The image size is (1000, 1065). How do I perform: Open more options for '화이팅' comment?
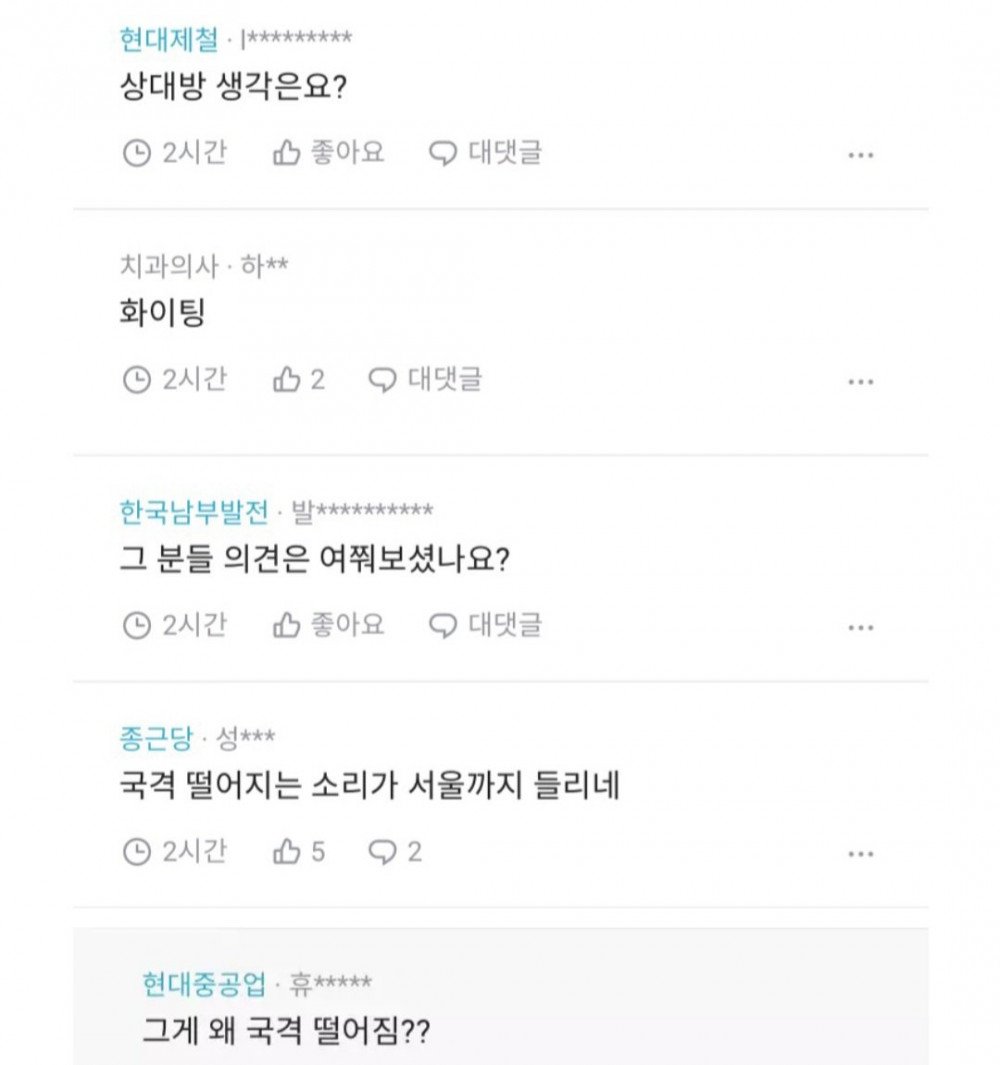pyautogui.click(x=860, y=382)
